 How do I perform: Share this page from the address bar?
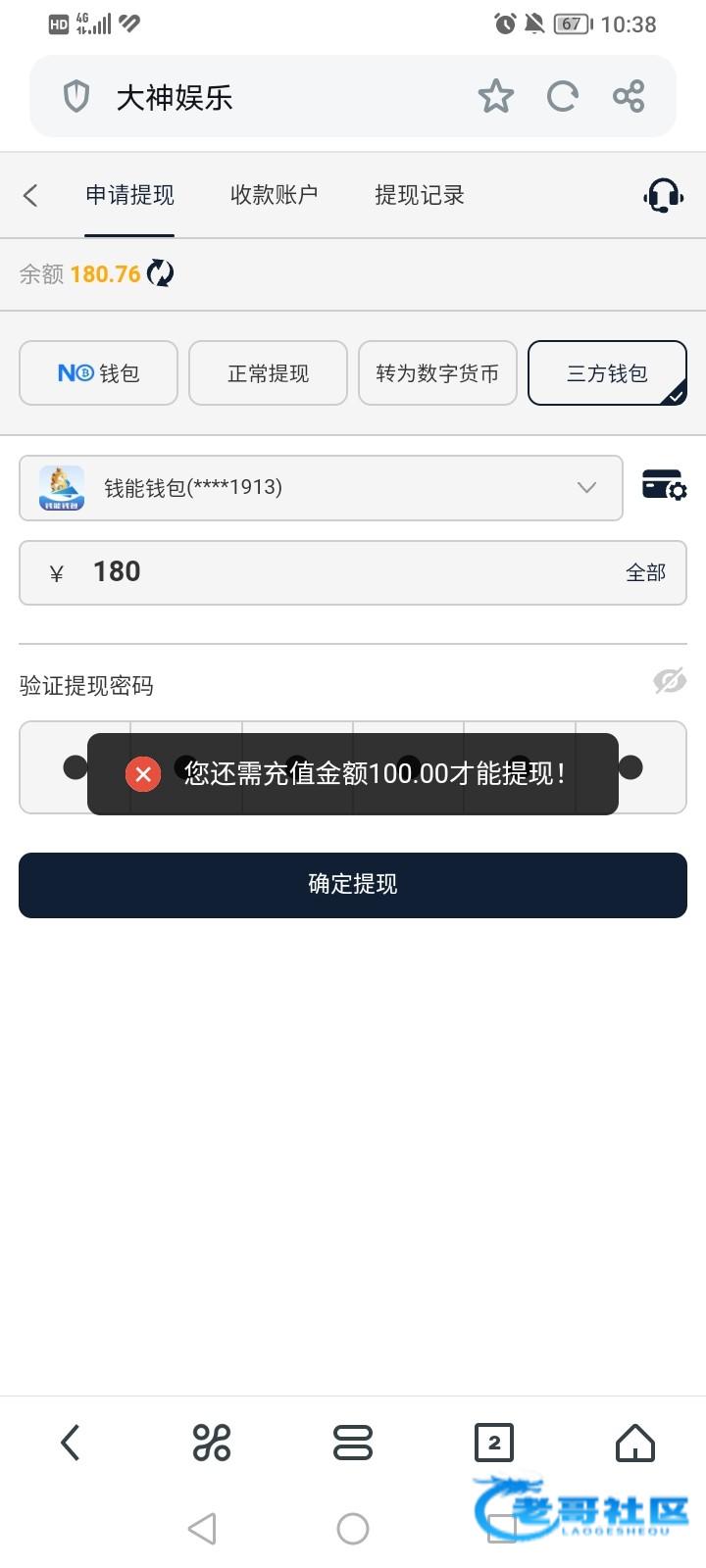pyautogui.click(x=629, y=96)
